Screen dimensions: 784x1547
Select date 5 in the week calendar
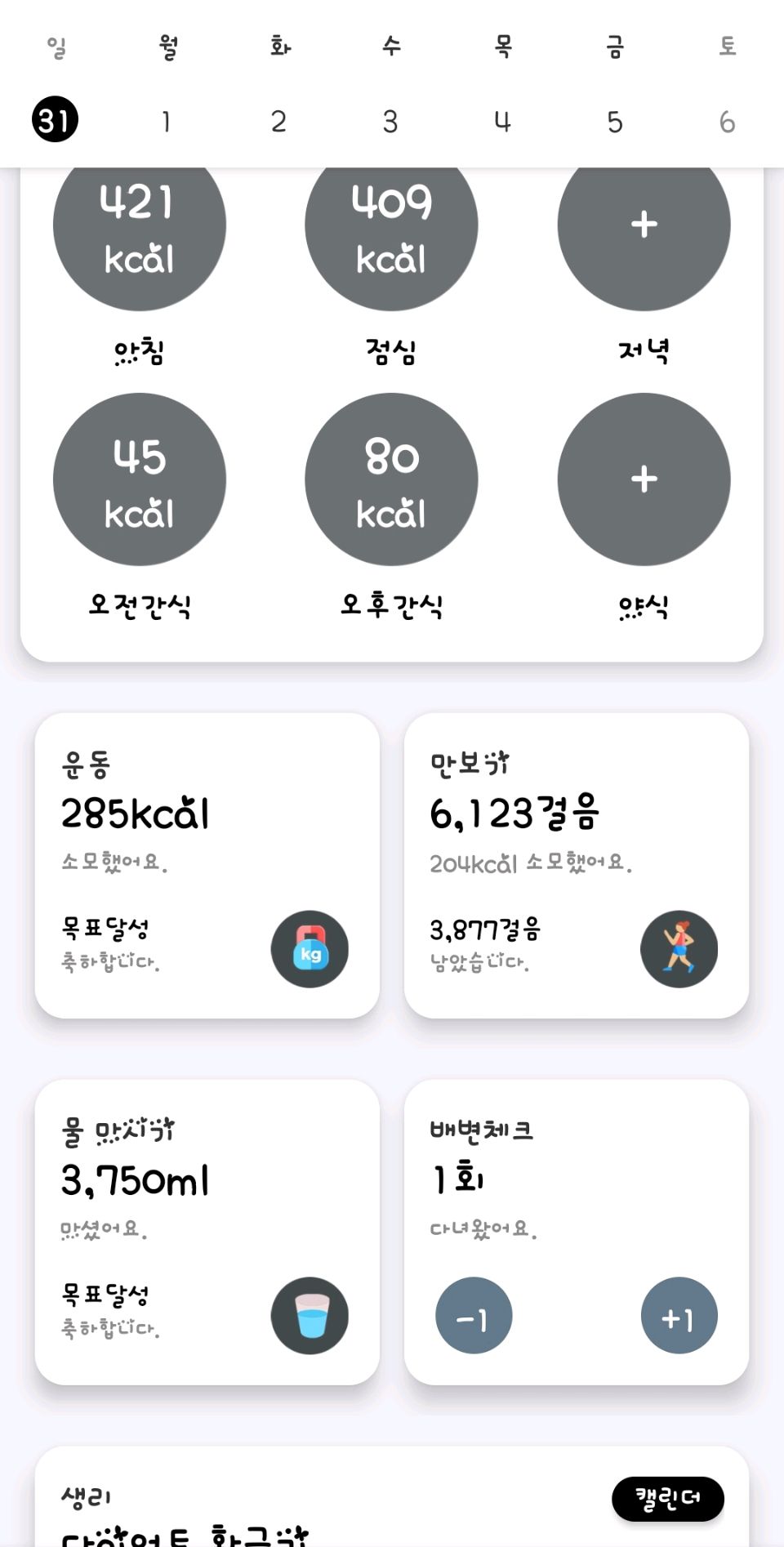point(615,122)
